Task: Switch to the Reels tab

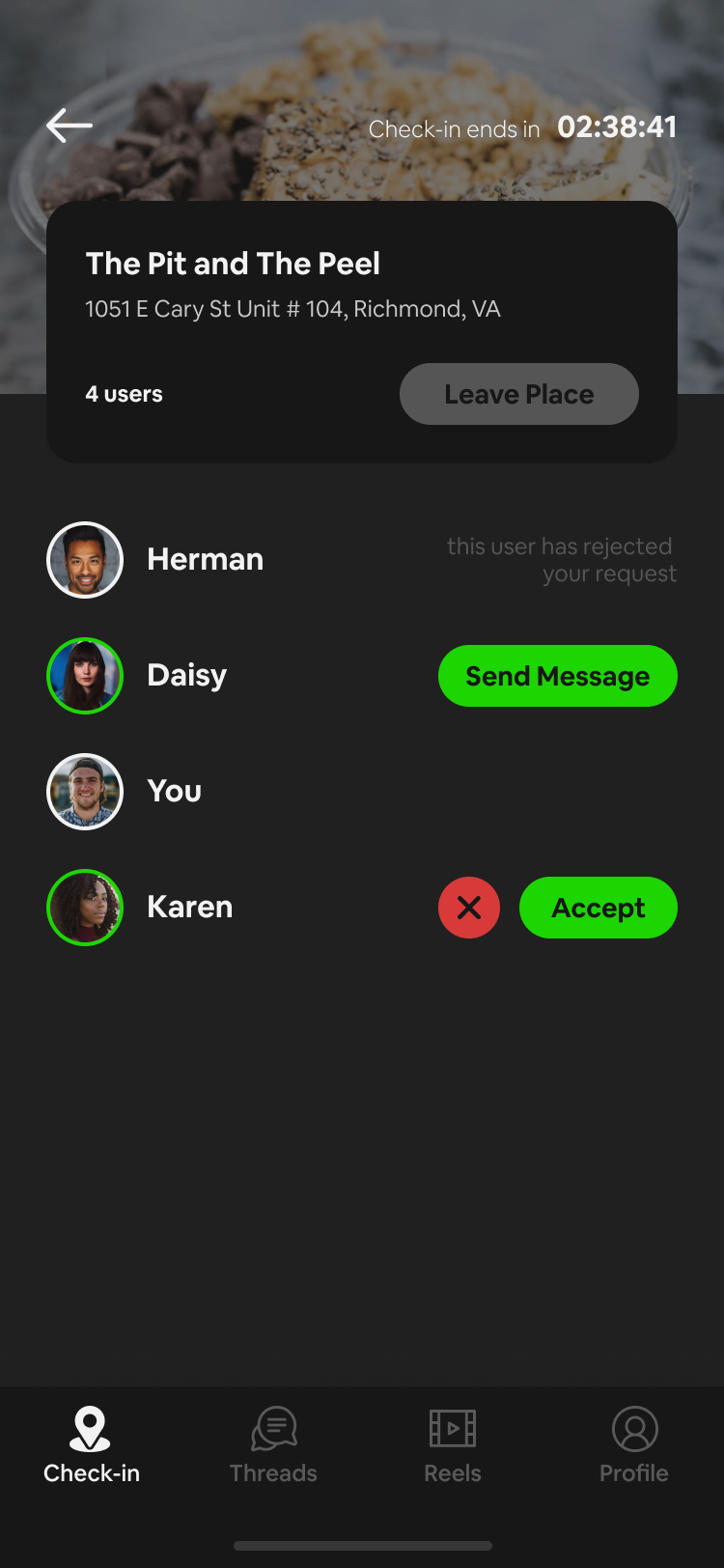Action: (x=452, y=1445)
